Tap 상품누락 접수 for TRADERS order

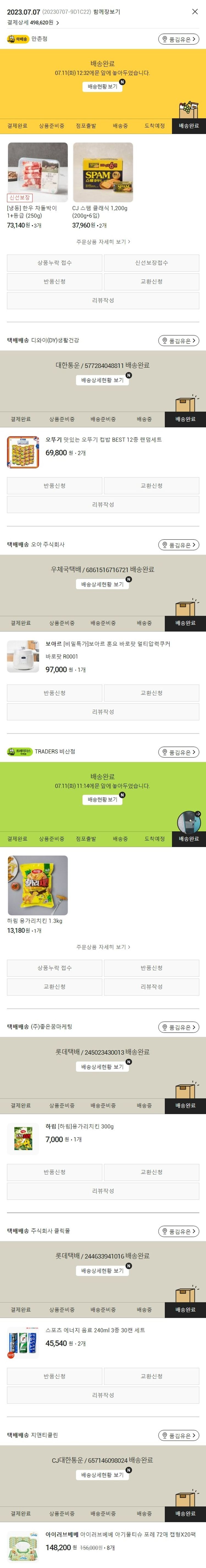(54, 968)
